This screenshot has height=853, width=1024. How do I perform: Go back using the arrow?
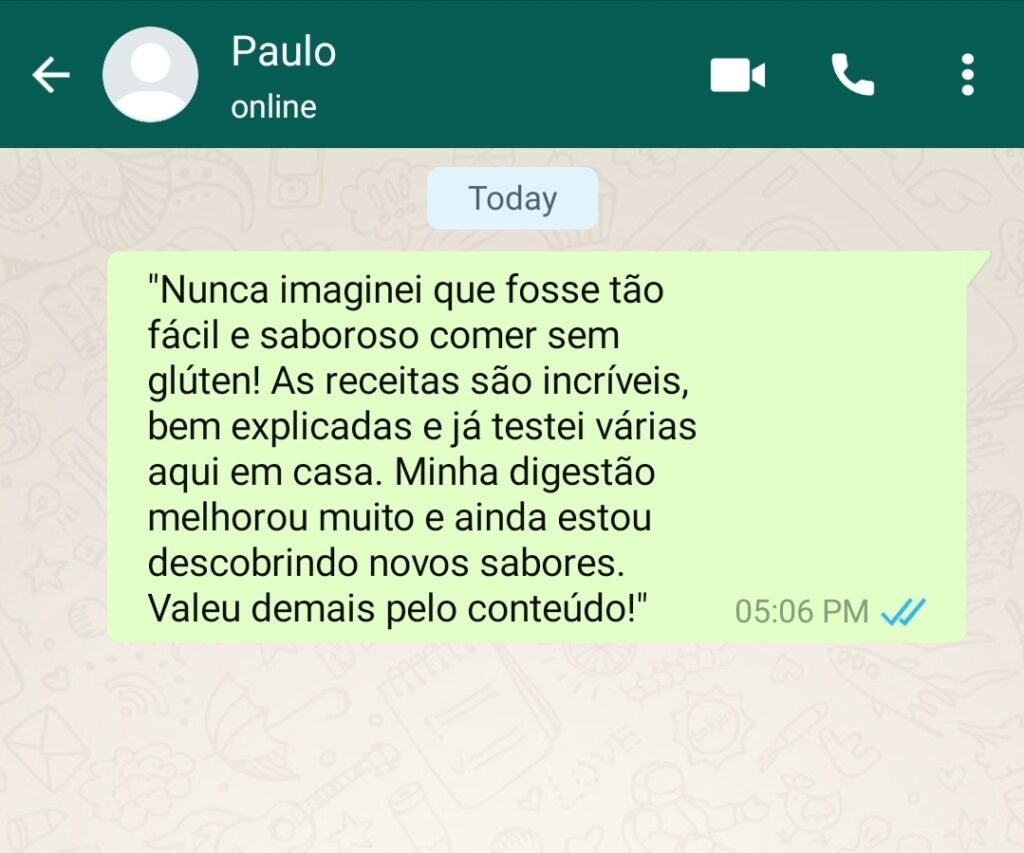click(51, 75)
